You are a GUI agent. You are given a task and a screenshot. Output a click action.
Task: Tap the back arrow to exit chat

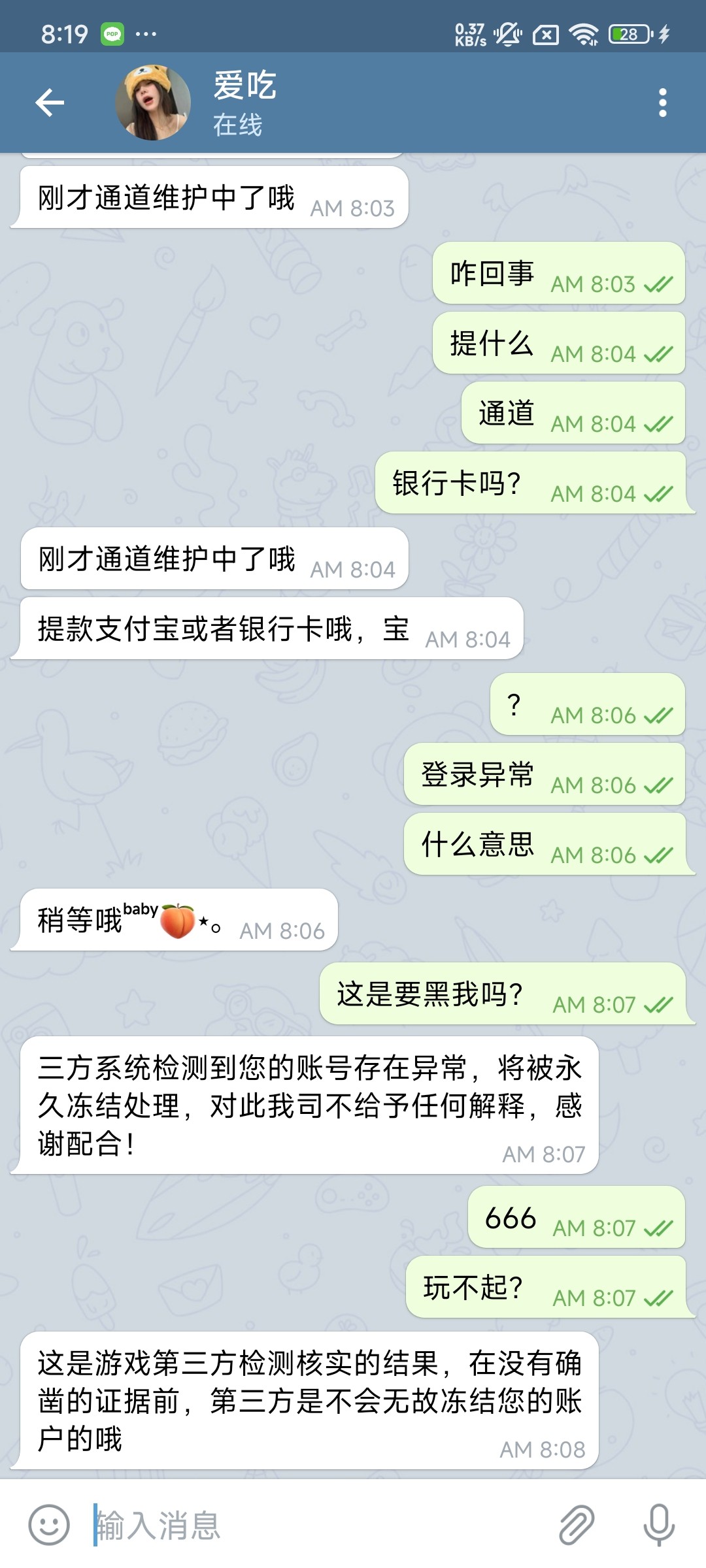click(x=49, y=101)
